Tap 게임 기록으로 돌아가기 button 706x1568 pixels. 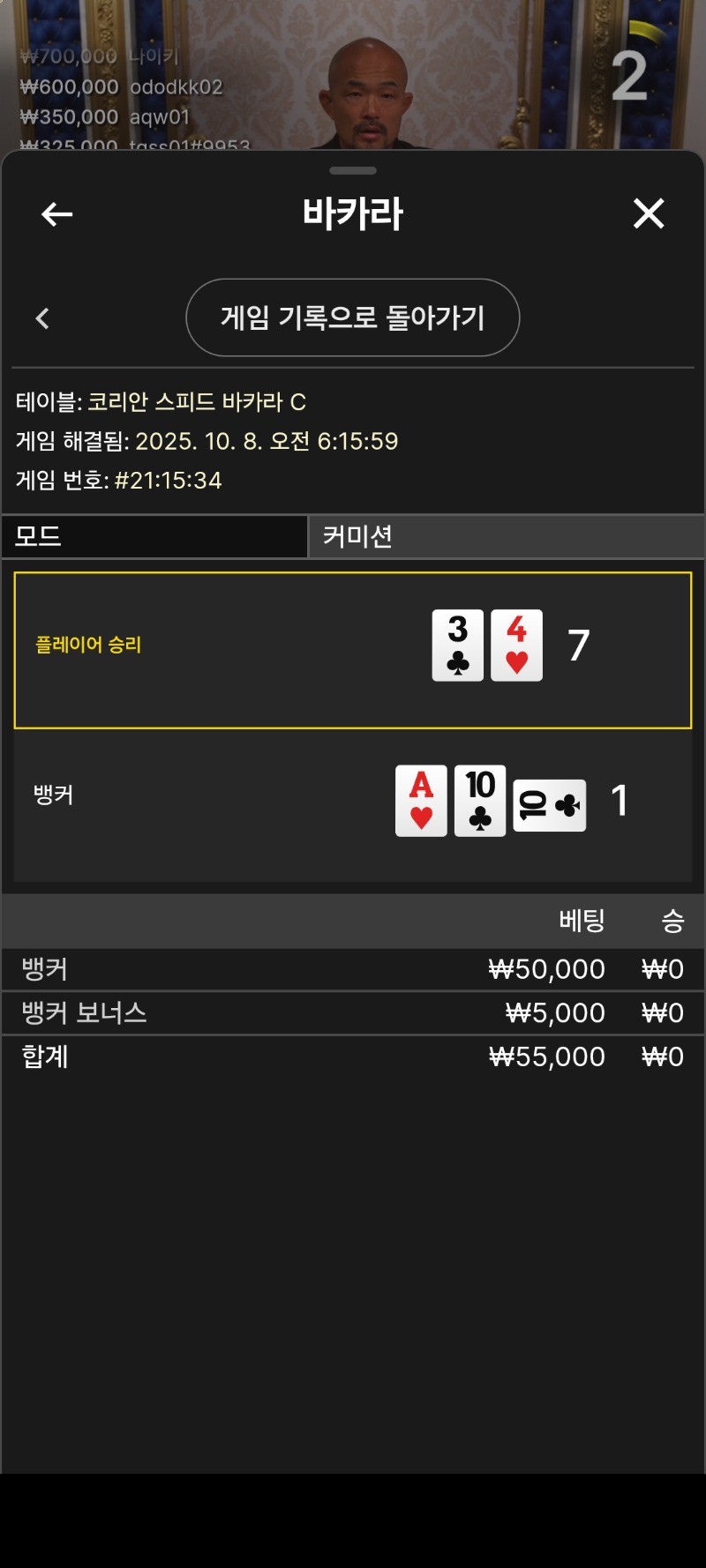[352, 317]
